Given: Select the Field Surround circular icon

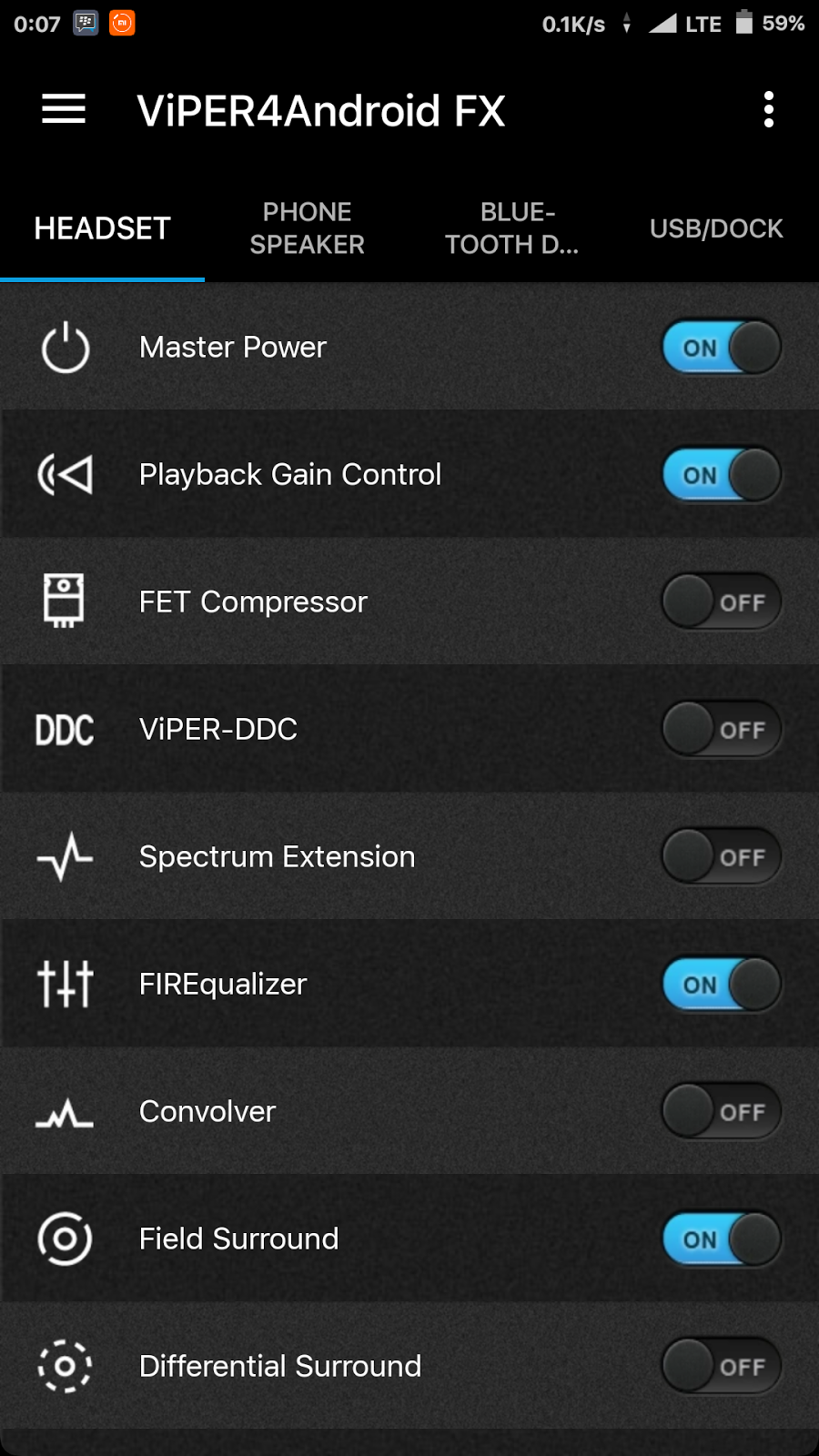Looking at the screenshot, I should pyautogui.click(x=64, y=1239).
